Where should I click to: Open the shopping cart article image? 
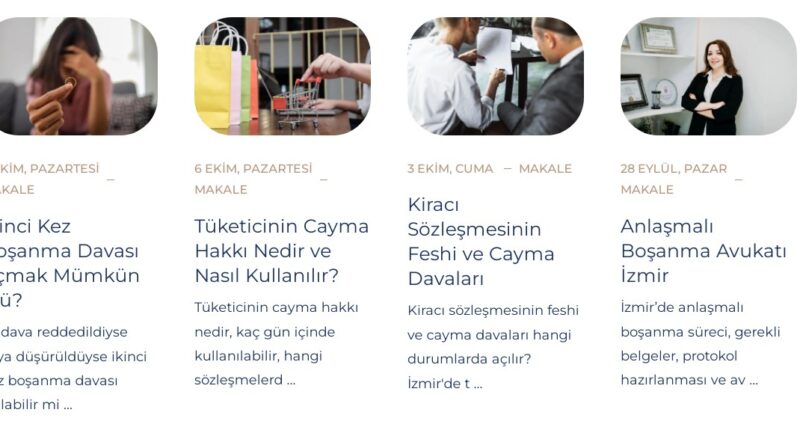point(282,76)
